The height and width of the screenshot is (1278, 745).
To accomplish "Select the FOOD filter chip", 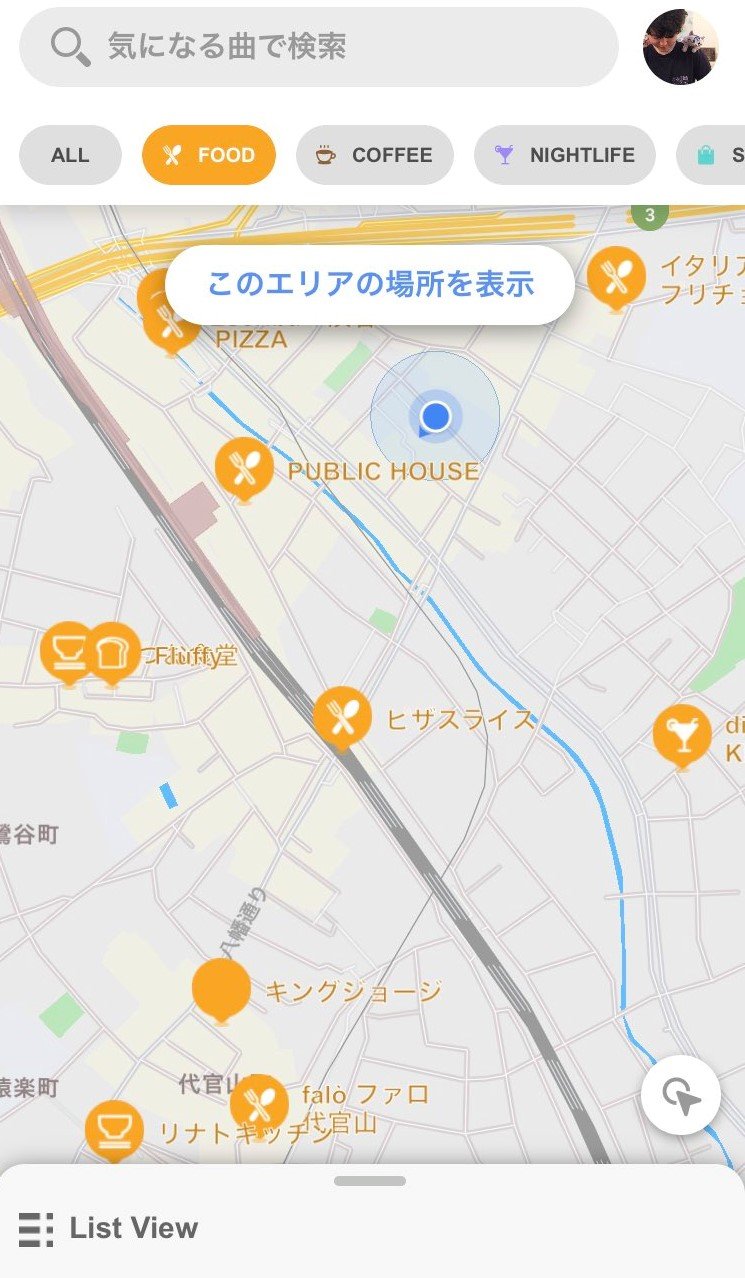I will (x=208, y=155).
